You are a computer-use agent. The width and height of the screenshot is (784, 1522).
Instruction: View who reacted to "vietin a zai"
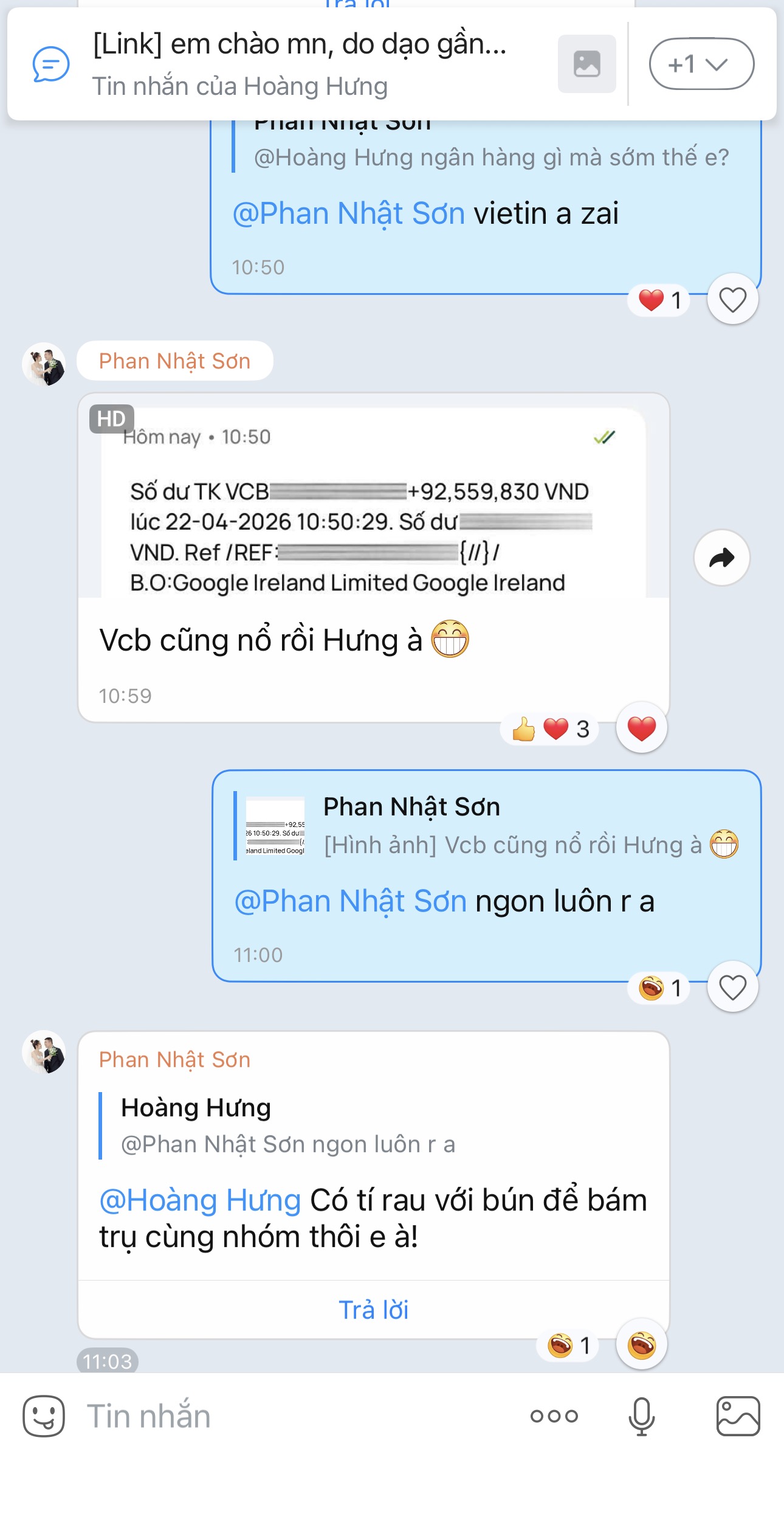tap(659, 300)
